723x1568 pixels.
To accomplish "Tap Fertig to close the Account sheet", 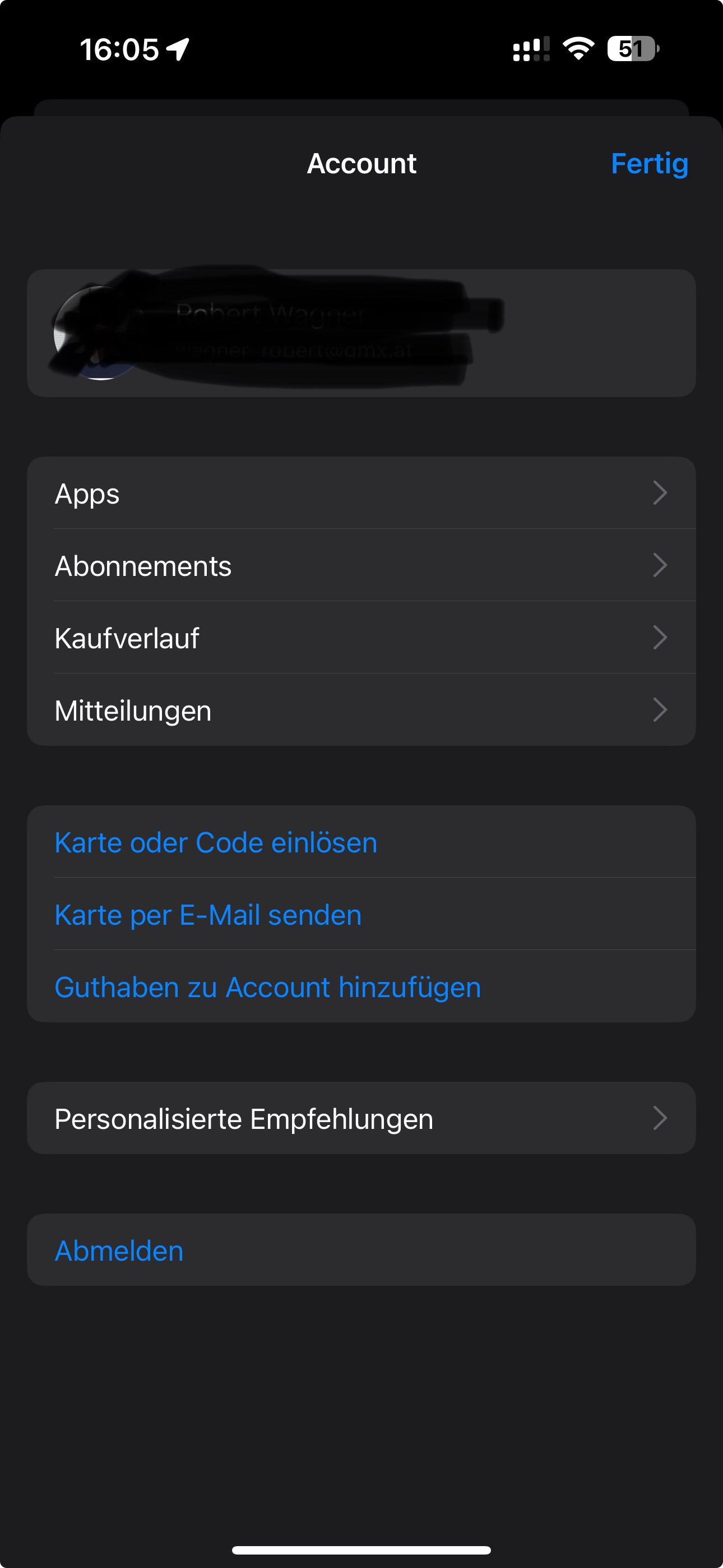I will (x=649, y=164).
